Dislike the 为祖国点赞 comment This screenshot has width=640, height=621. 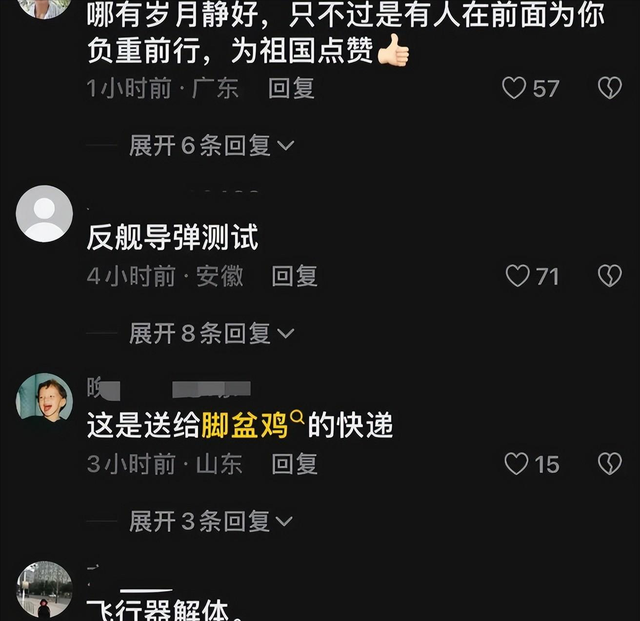(x=609, y=89)
